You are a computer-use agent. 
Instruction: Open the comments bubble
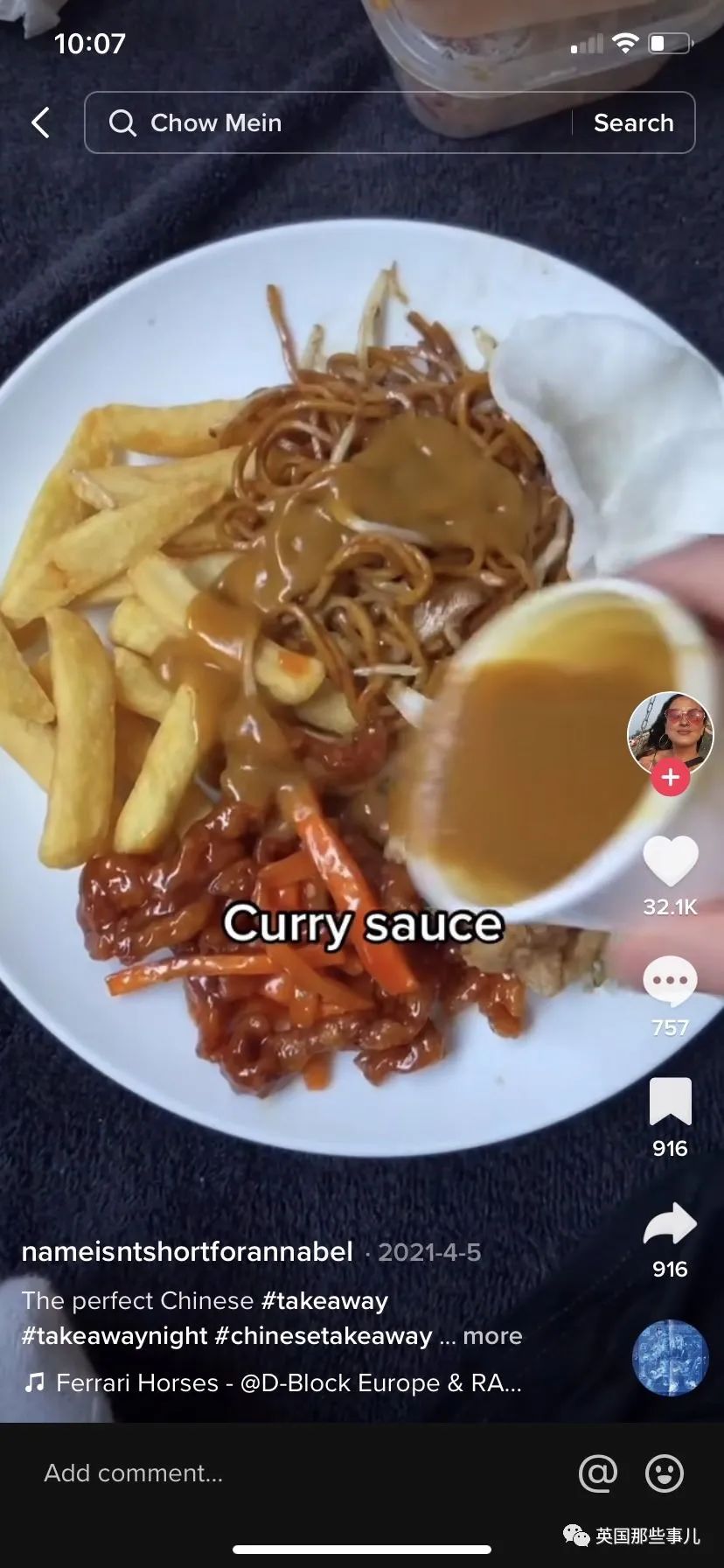click(671, 982)
